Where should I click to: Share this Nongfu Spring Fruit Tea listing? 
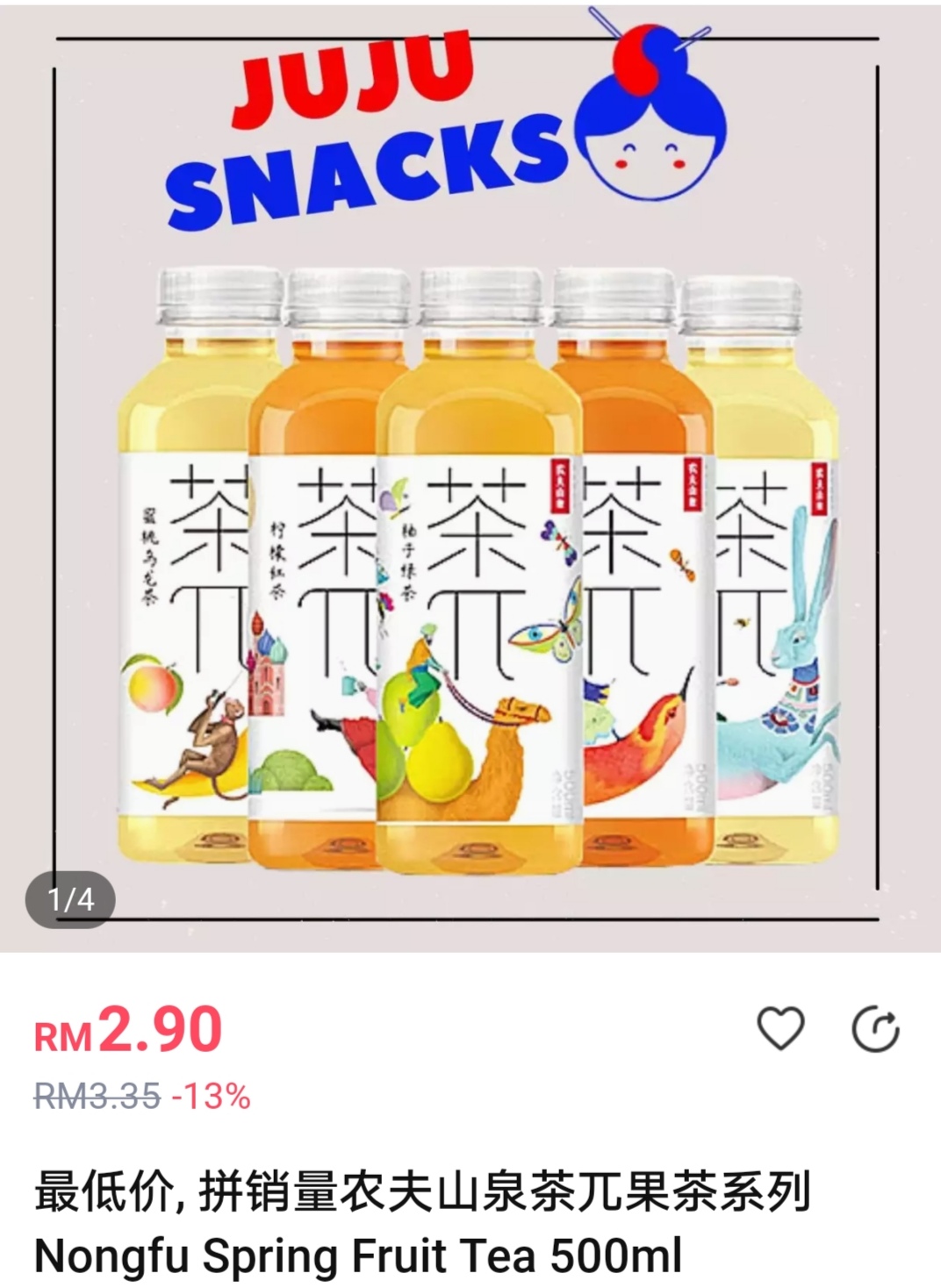pos(875,1029)
